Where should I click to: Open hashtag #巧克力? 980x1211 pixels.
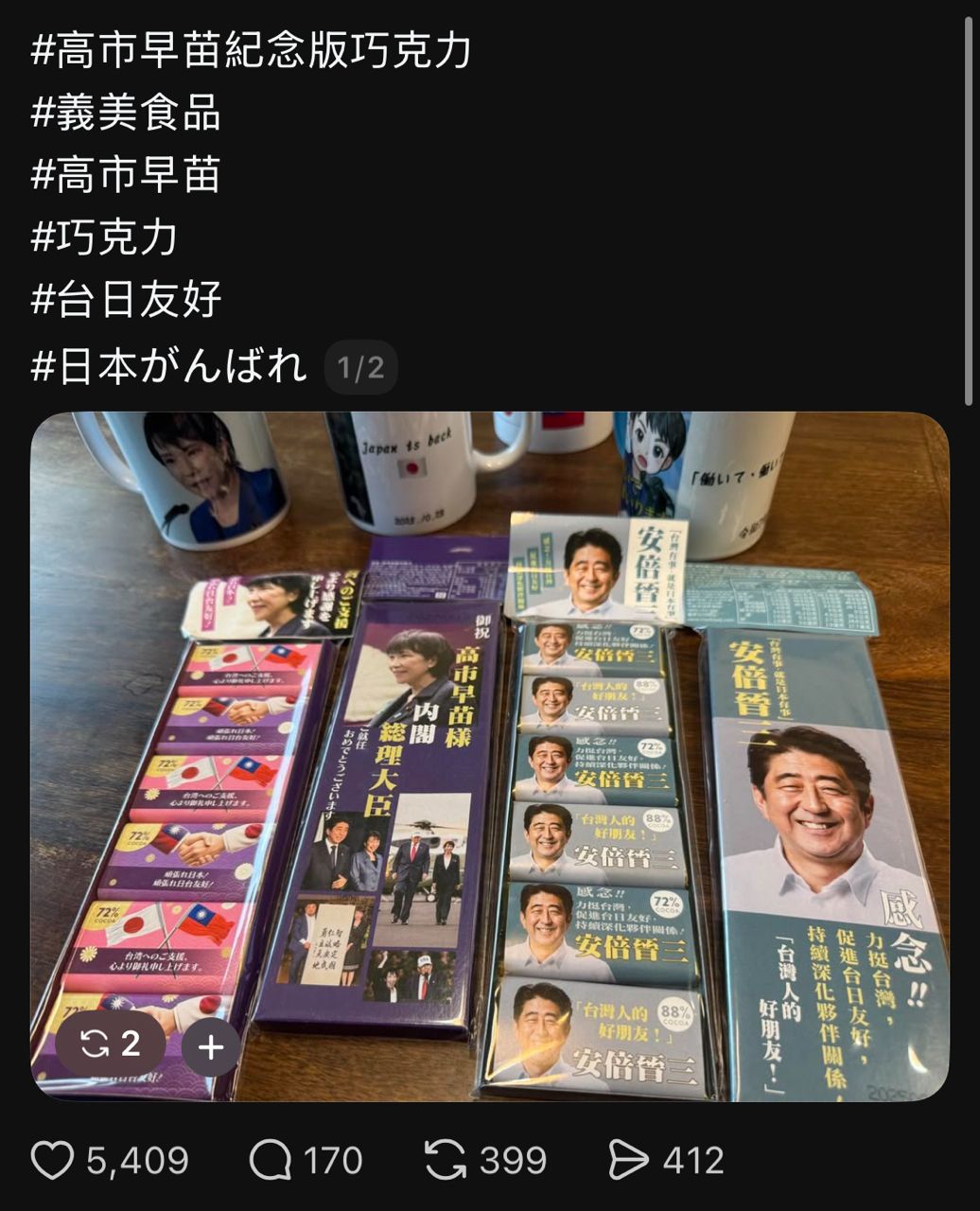(x=104, y=237)
